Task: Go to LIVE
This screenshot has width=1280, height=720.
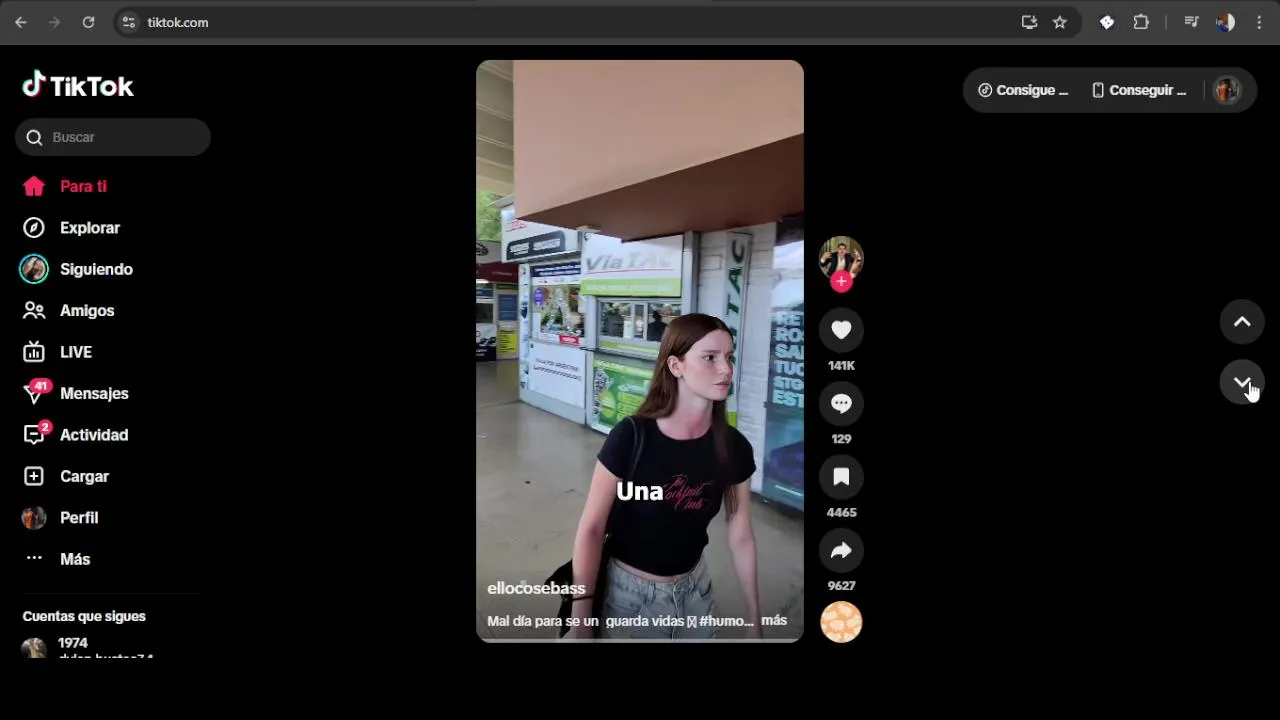Action: pyautogui.click(x=75, y=352)
